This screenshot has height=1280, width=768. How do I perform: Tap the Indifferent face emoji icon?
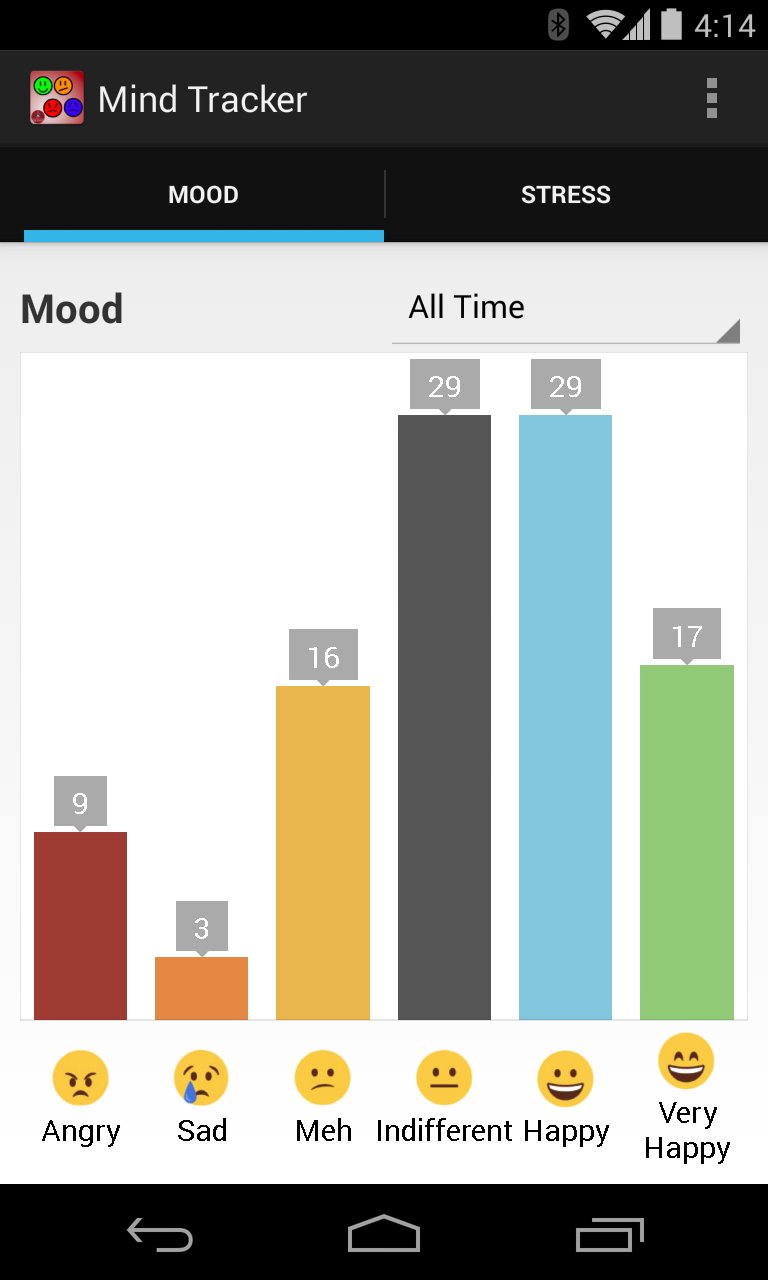click(x=444, y=1077)
